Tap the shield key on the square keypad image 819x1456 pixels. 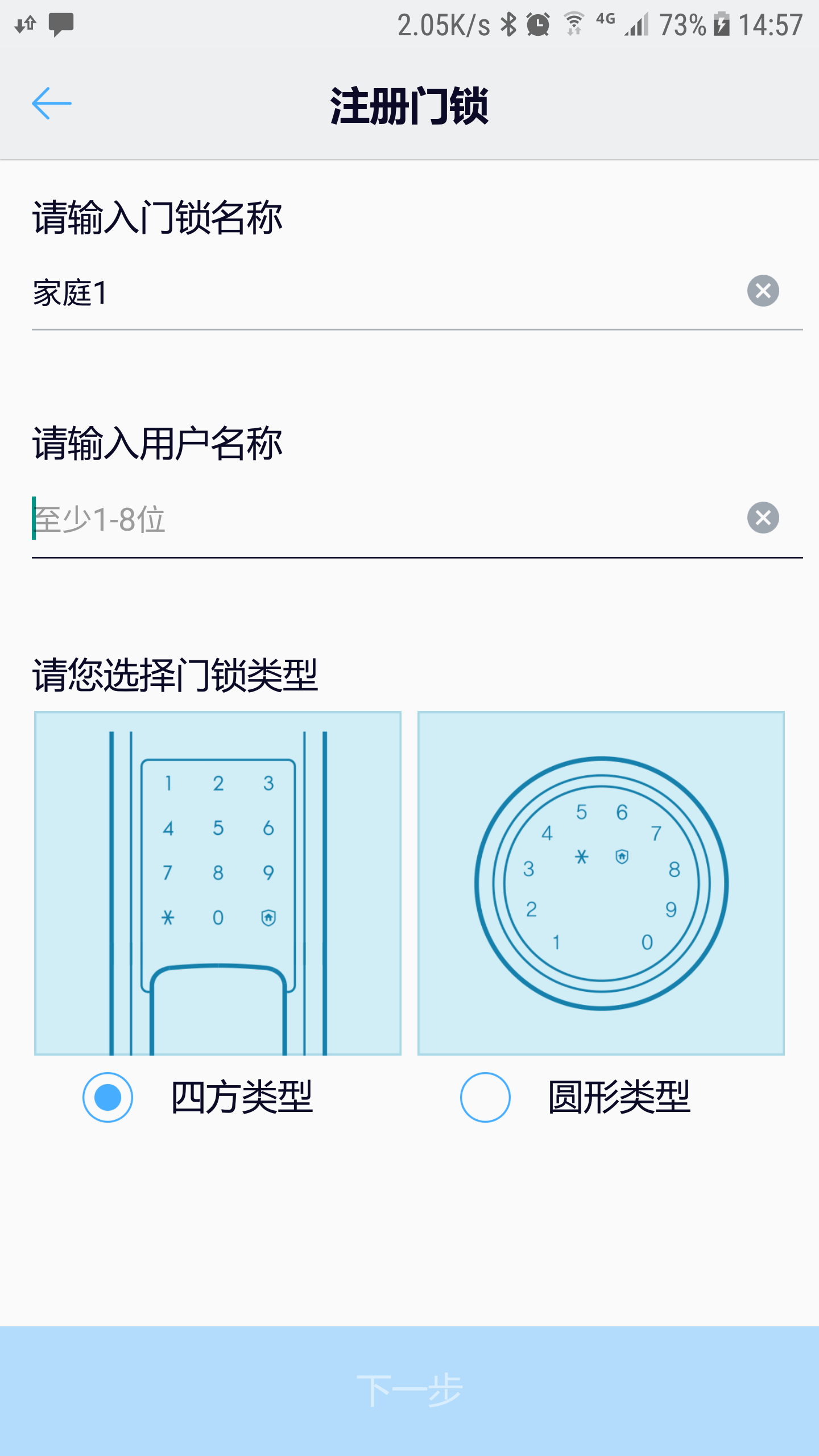(x=268, y=916)
